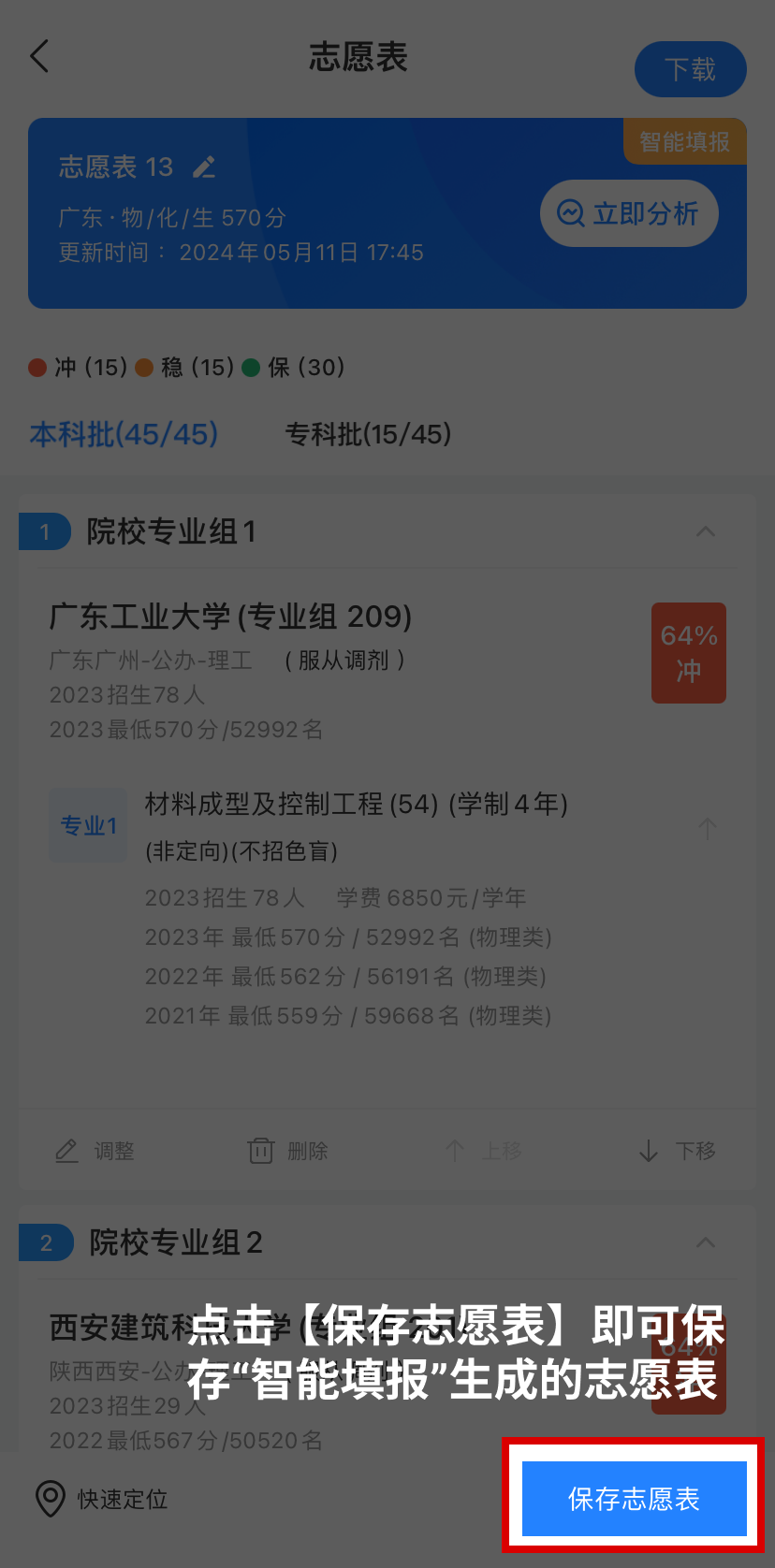Click the chart icon inside 立即分析
Image resolution: width=775 pixels, height=1568 pixels.
click(x=569, y=213)
